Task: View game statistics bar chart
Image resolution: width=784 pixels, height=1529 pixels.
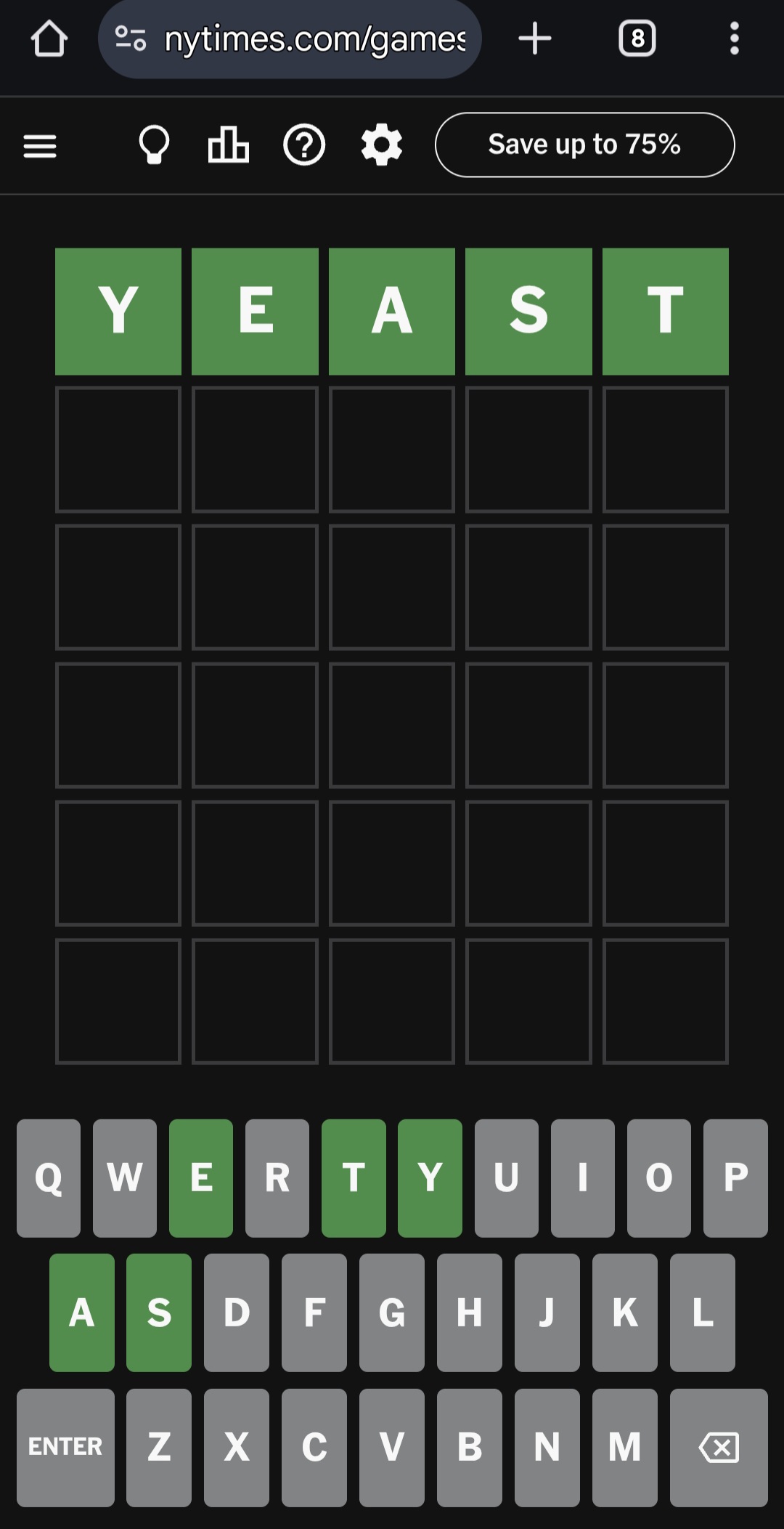Action: tap(228, 145)
